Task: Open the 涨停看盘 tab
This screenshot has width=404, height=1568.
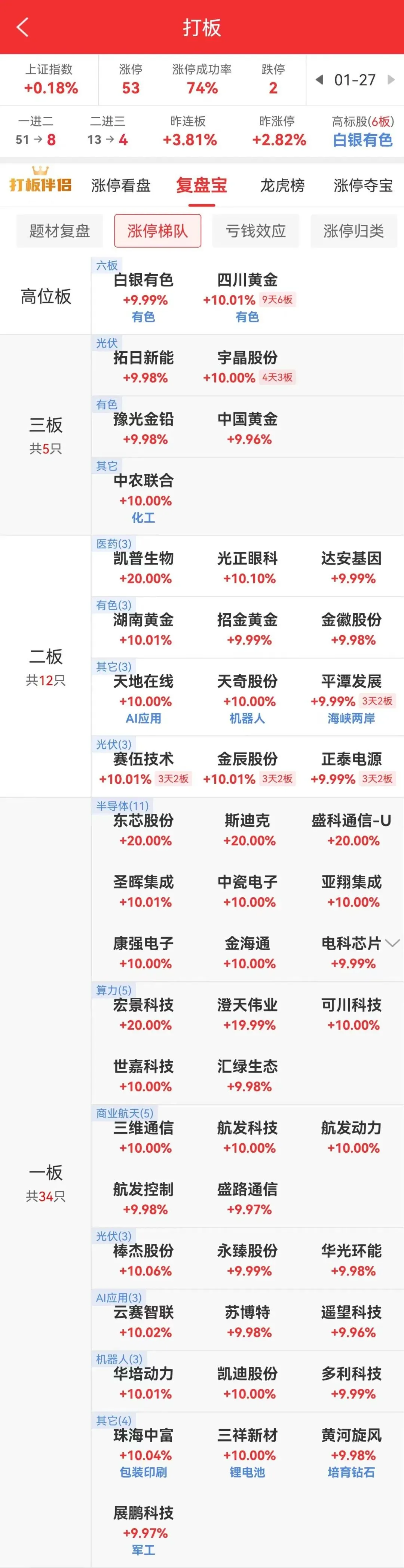Action: tap(120, 185)
